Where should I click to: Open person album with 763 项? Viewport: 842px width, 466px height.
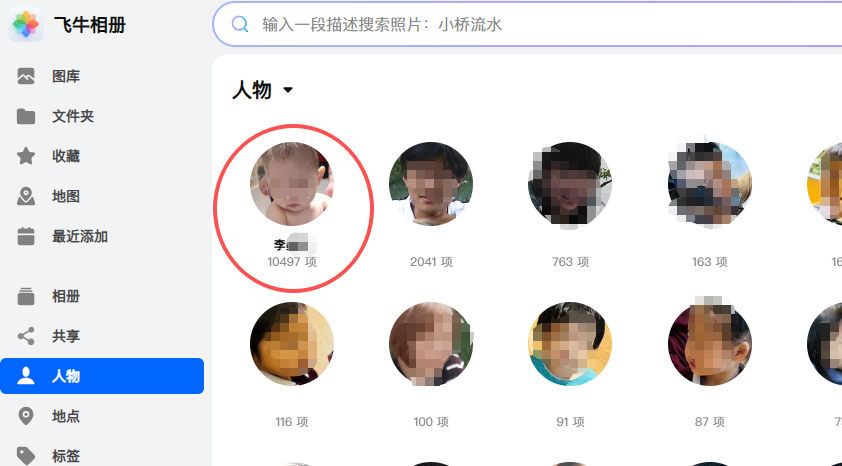570,184
